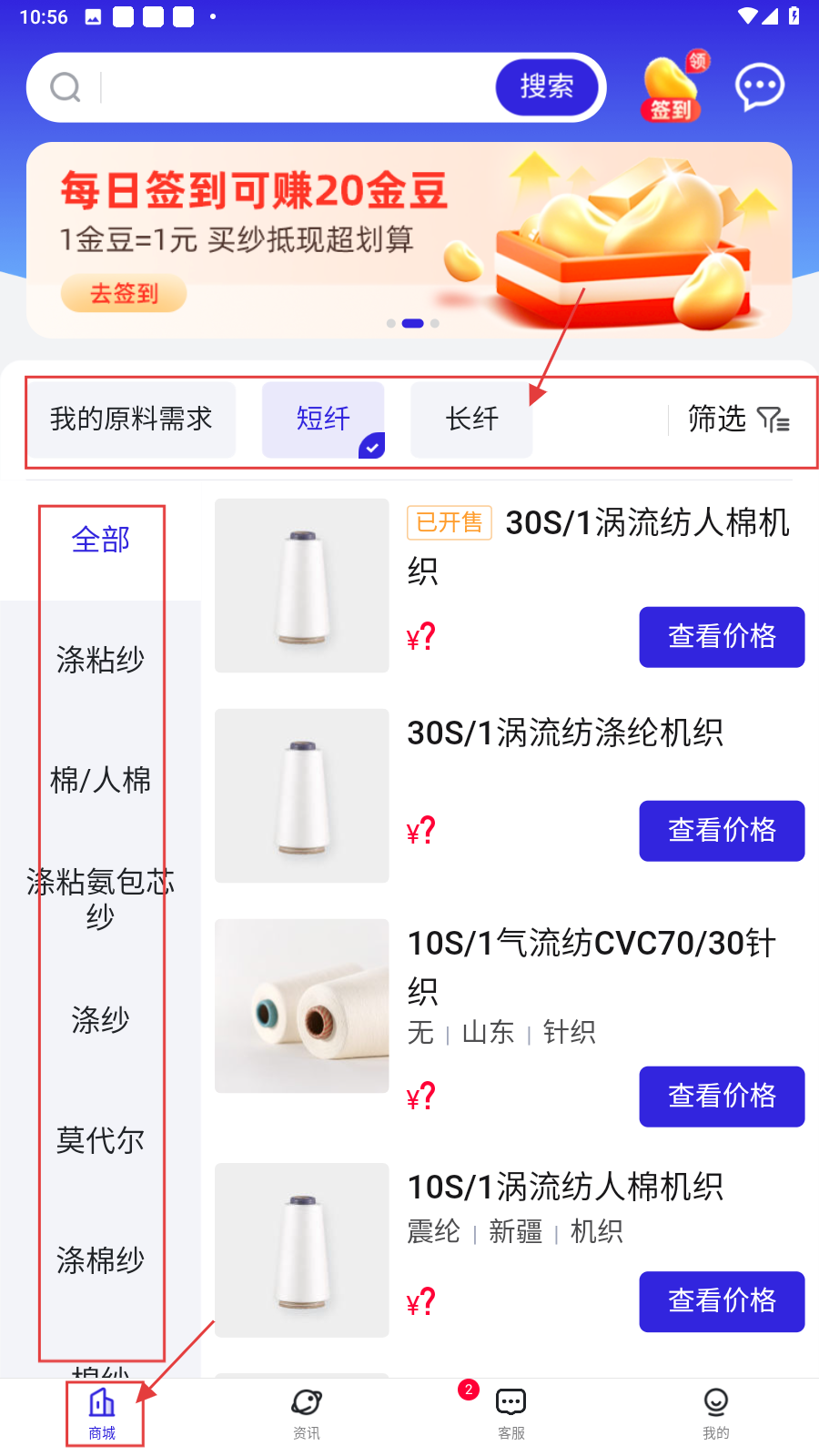819x1456 pixels.
Task: Open the messages chat bubble icon
Action: [x=759, y=87]
